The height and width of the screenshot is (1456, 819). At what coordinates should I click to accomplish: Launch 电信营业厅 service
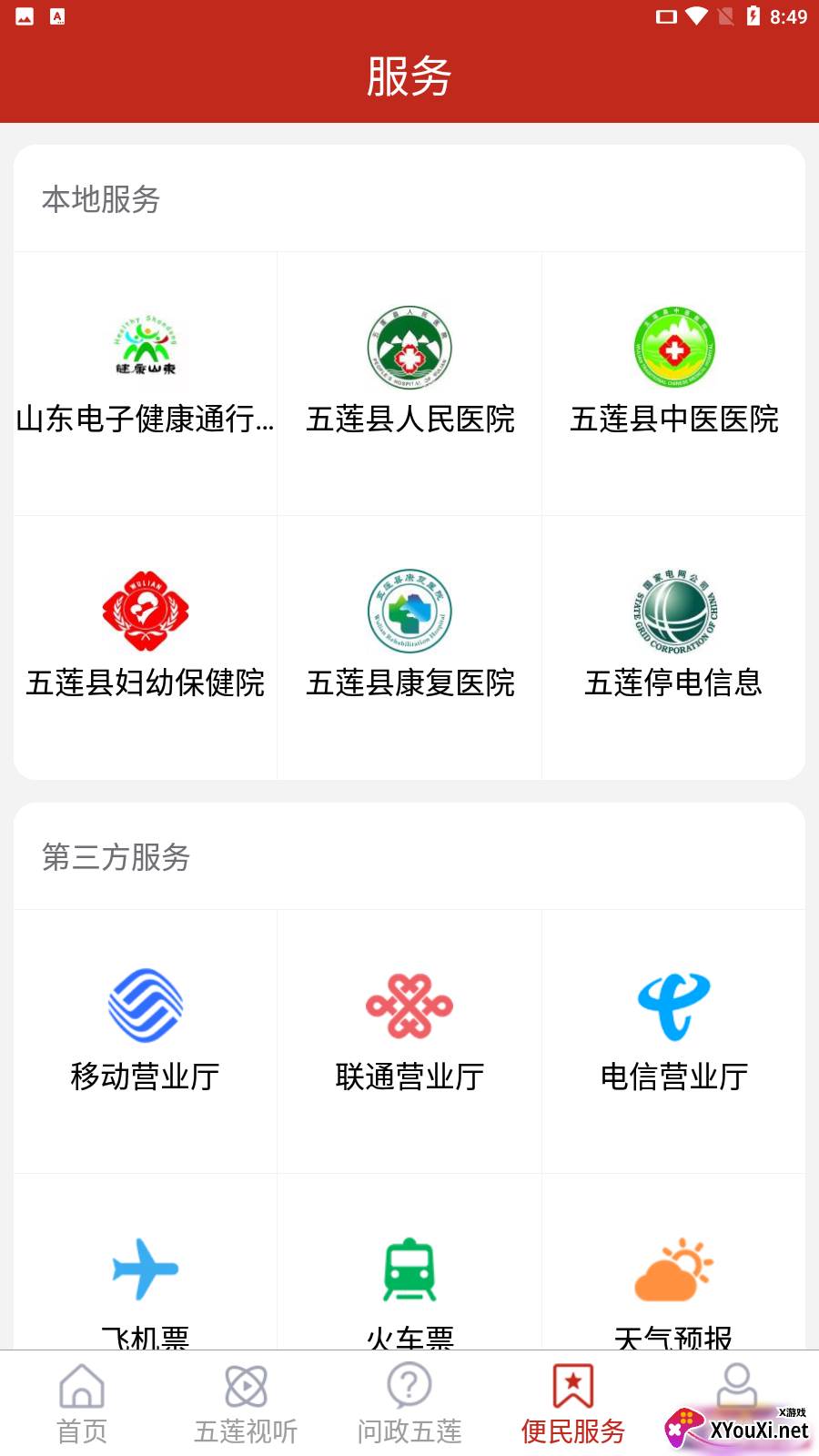coord(673,1041)
